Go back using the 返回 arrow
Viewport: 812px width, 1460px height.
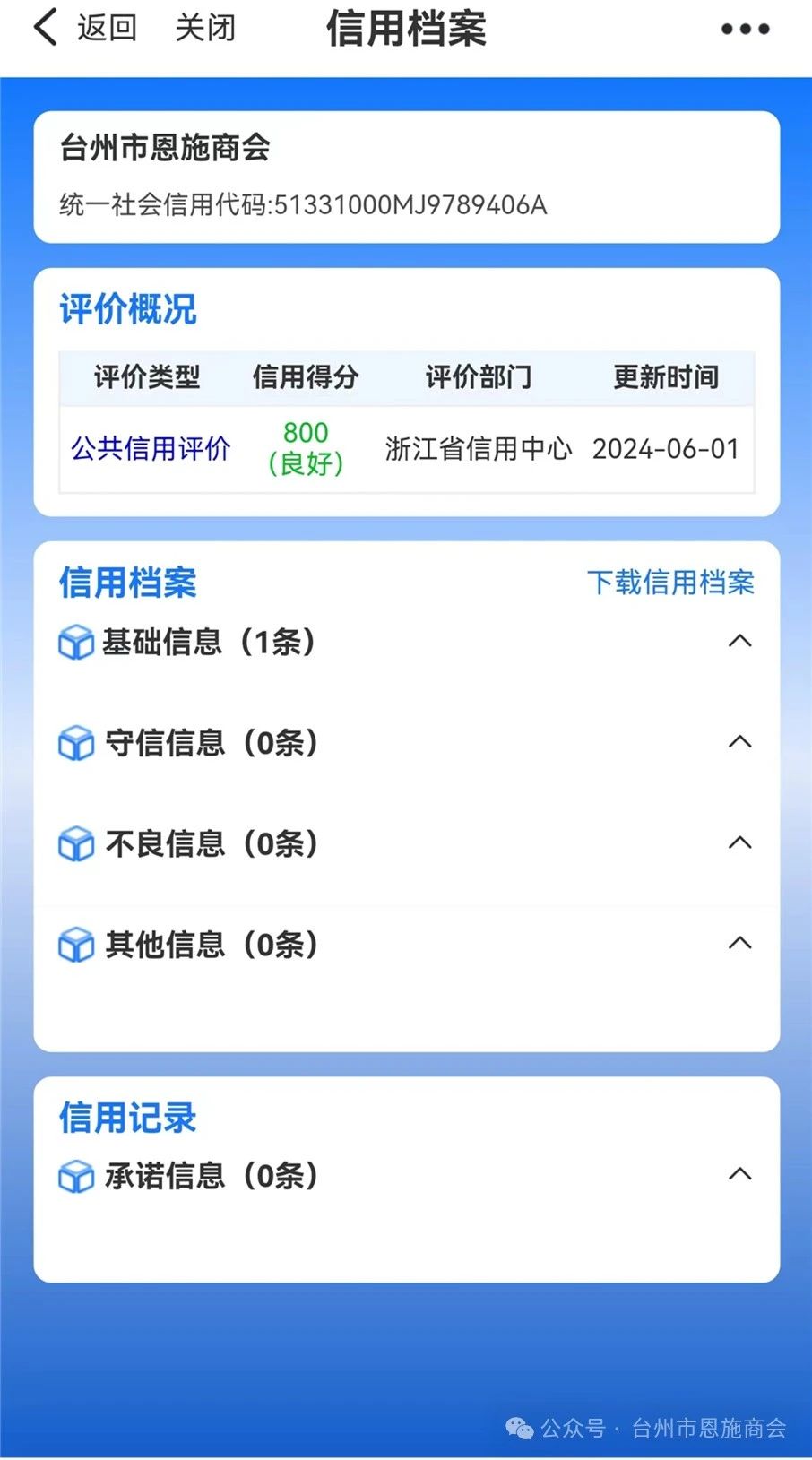[x=85, y=28]
